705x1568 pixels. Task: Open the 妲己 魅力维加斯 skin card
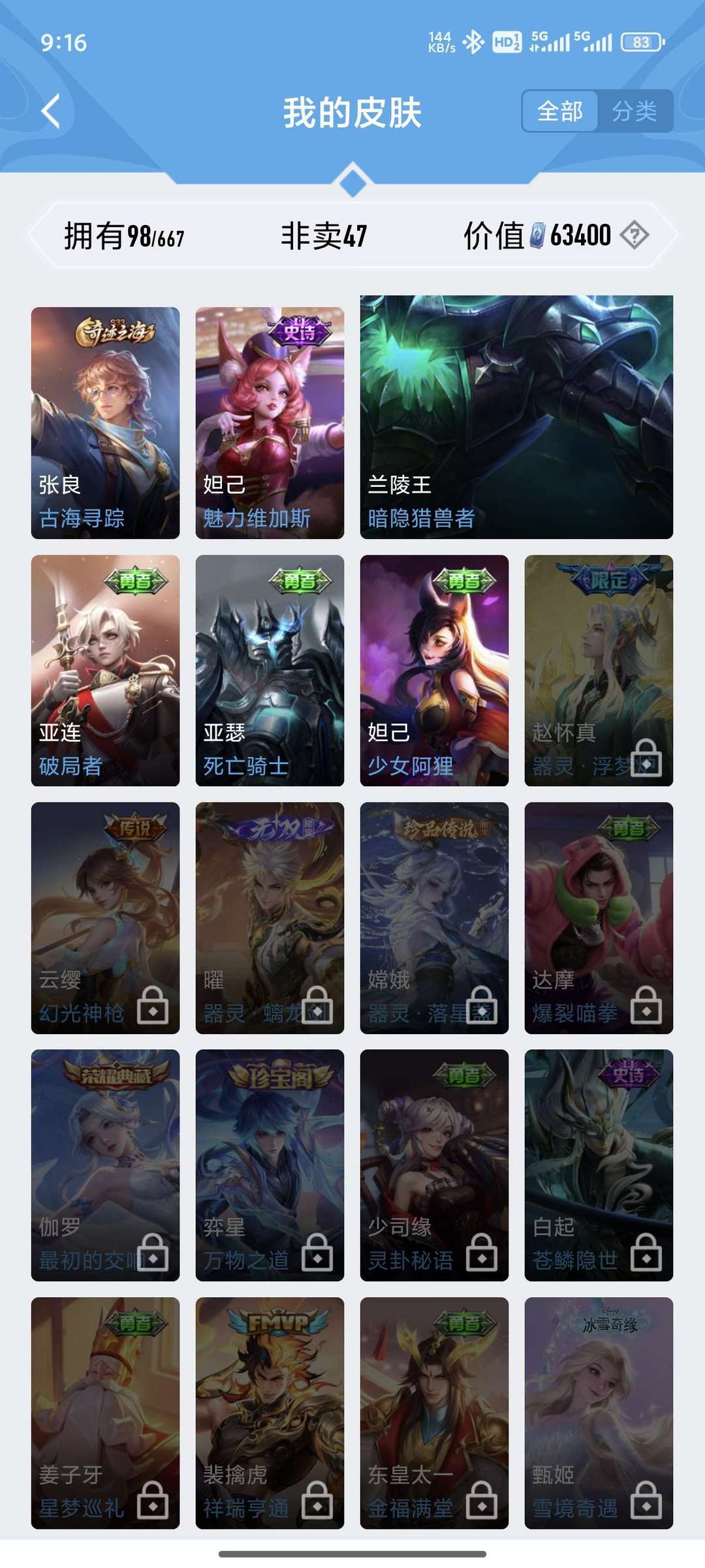270,423
